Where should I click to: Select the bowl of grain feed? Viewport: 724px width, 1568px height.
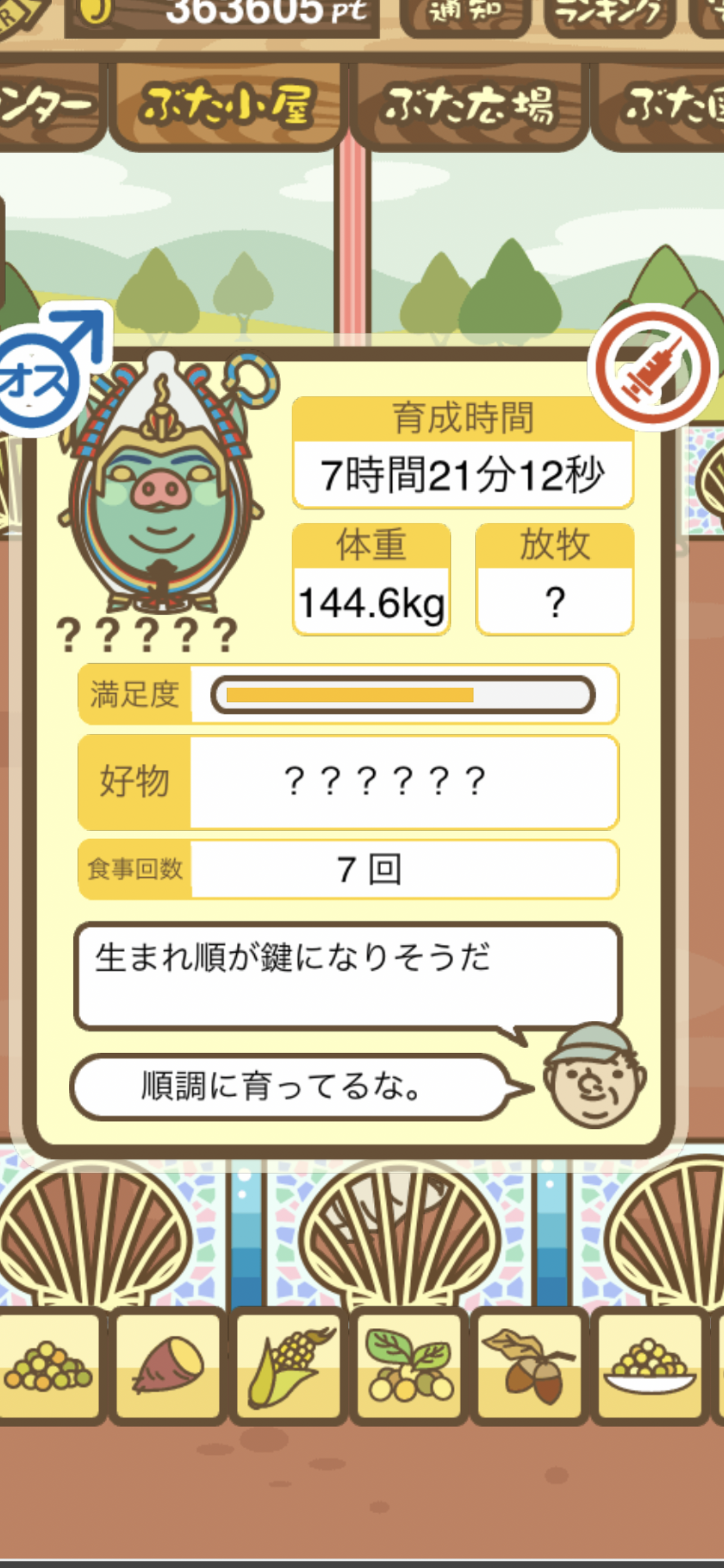tap(649, 1367)
